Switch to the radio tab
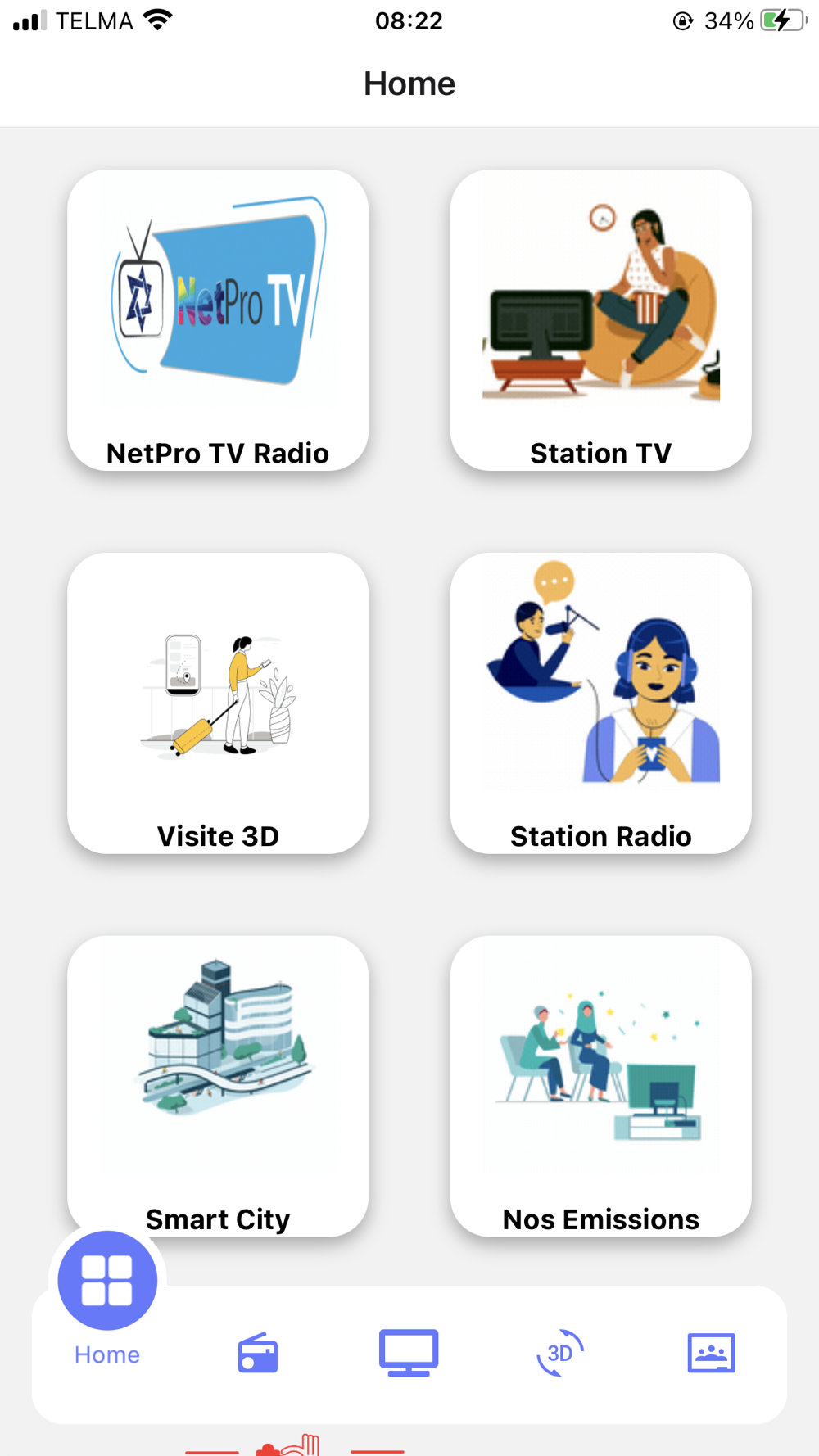819x1456 pixels. tap(258, 1353)
